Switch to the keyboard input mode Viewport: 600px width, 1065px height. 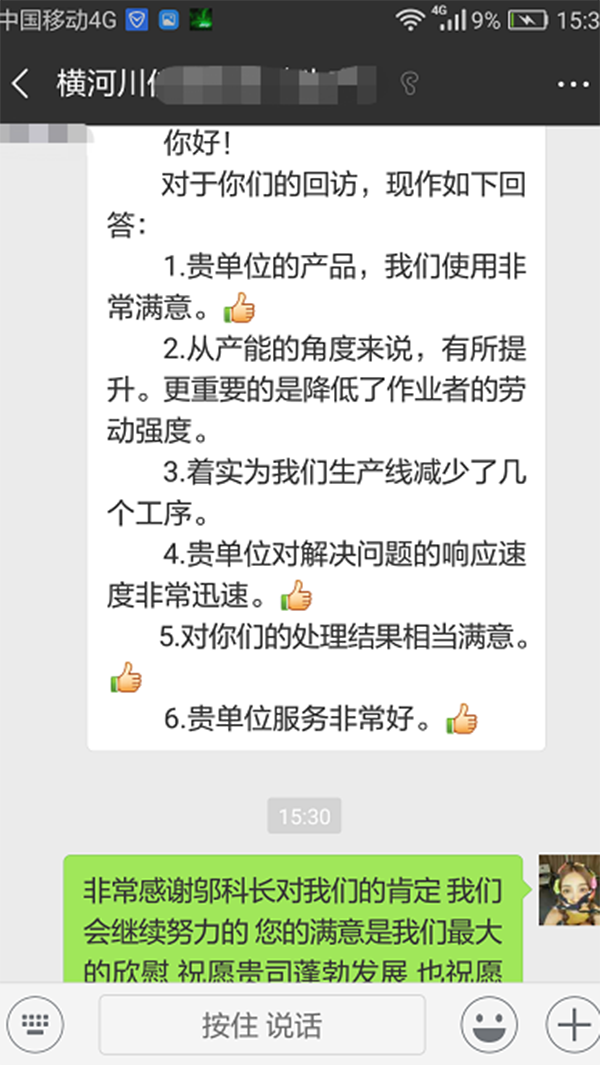pyautogui.click(x=35, y=1025)
